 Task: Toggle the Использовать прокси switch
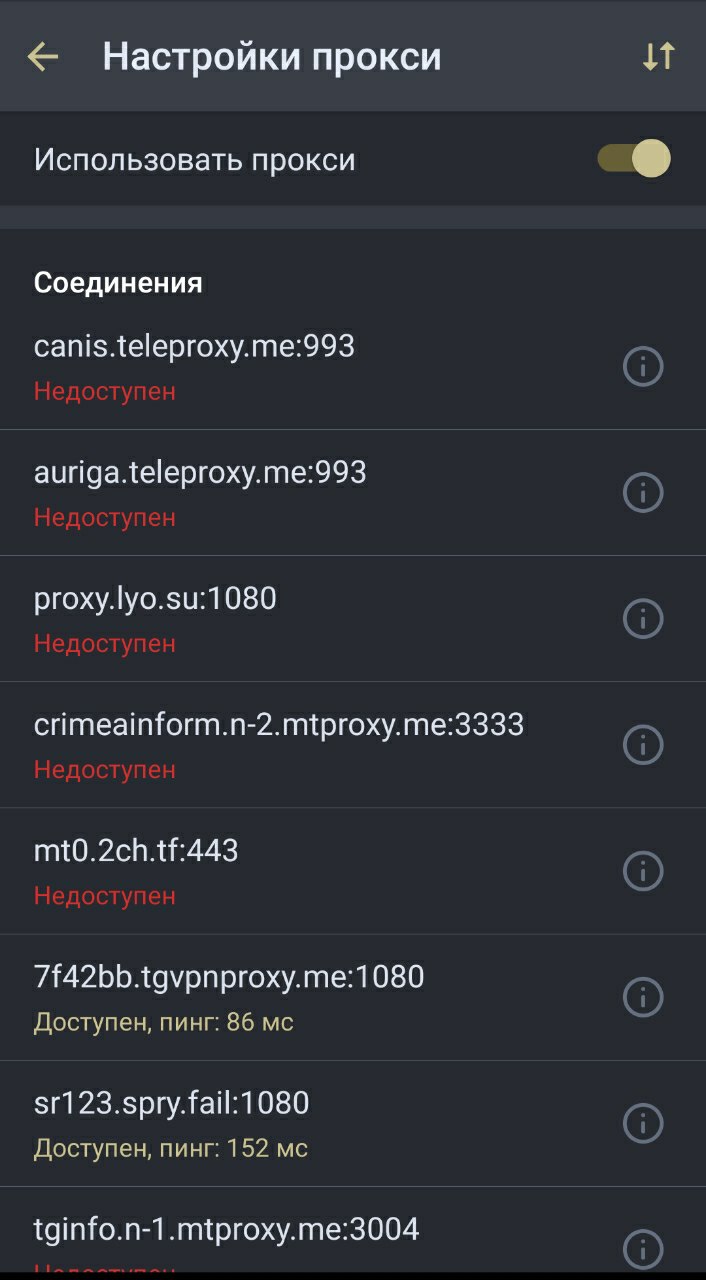coord(634,159)
